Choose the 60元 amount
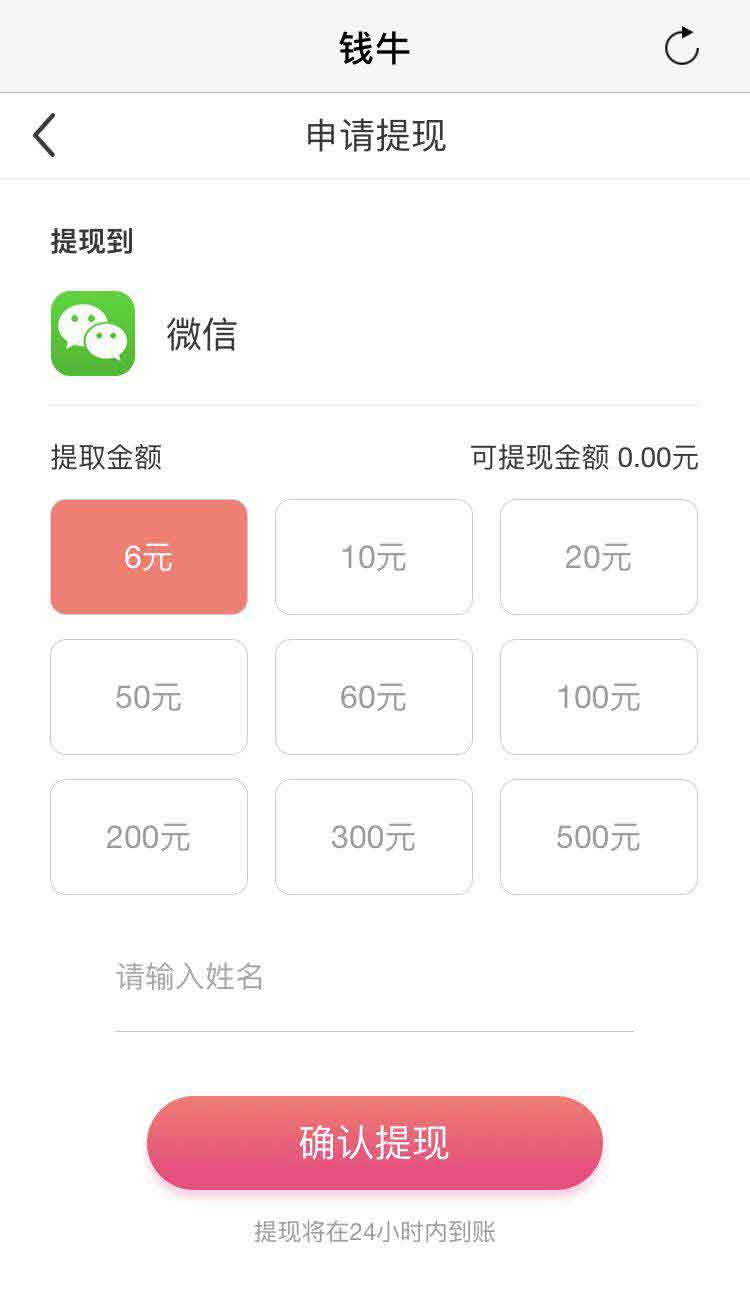 tap(374, 697)
